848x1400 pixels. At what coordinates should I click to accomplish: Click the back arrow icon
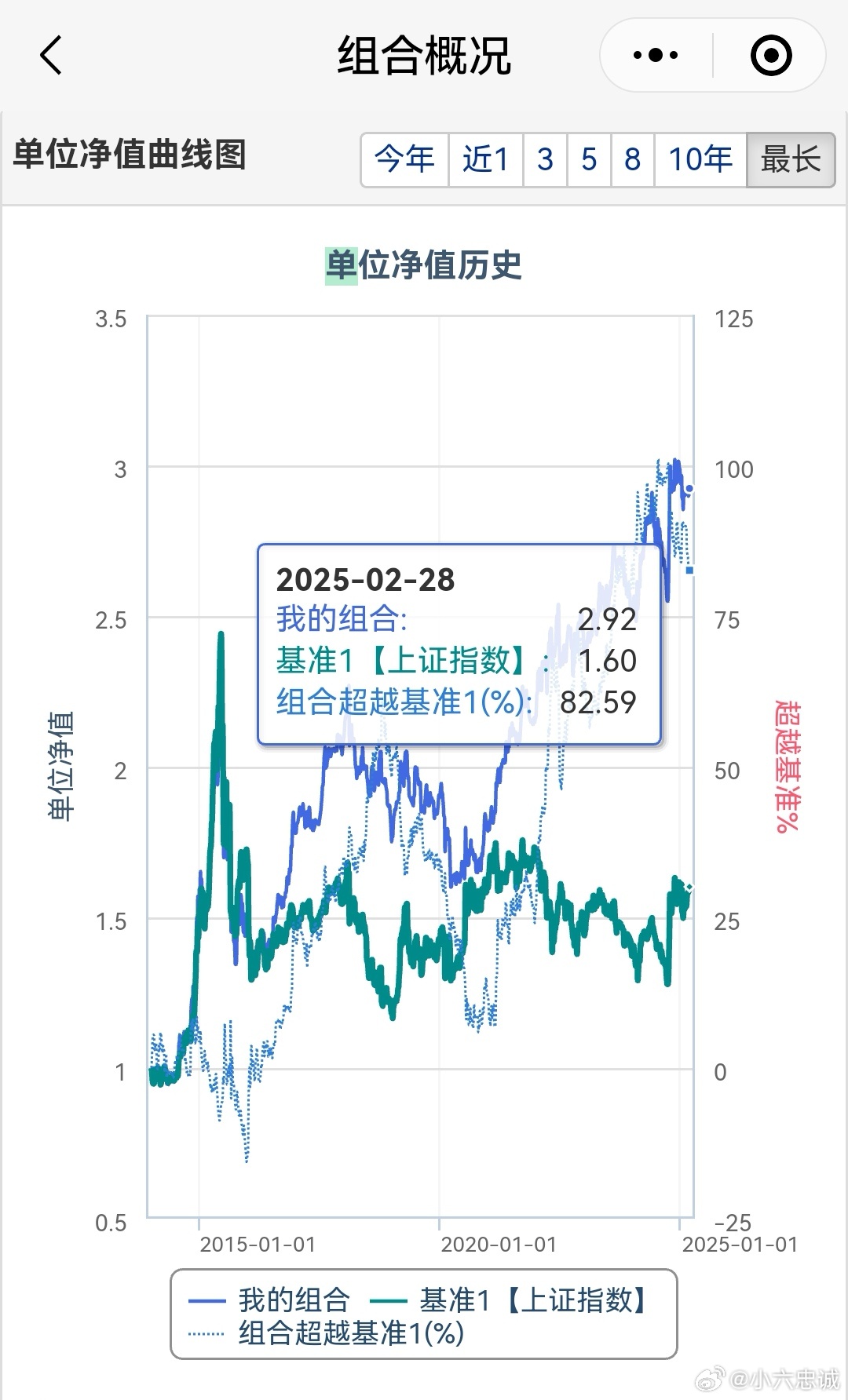(49, 55)
